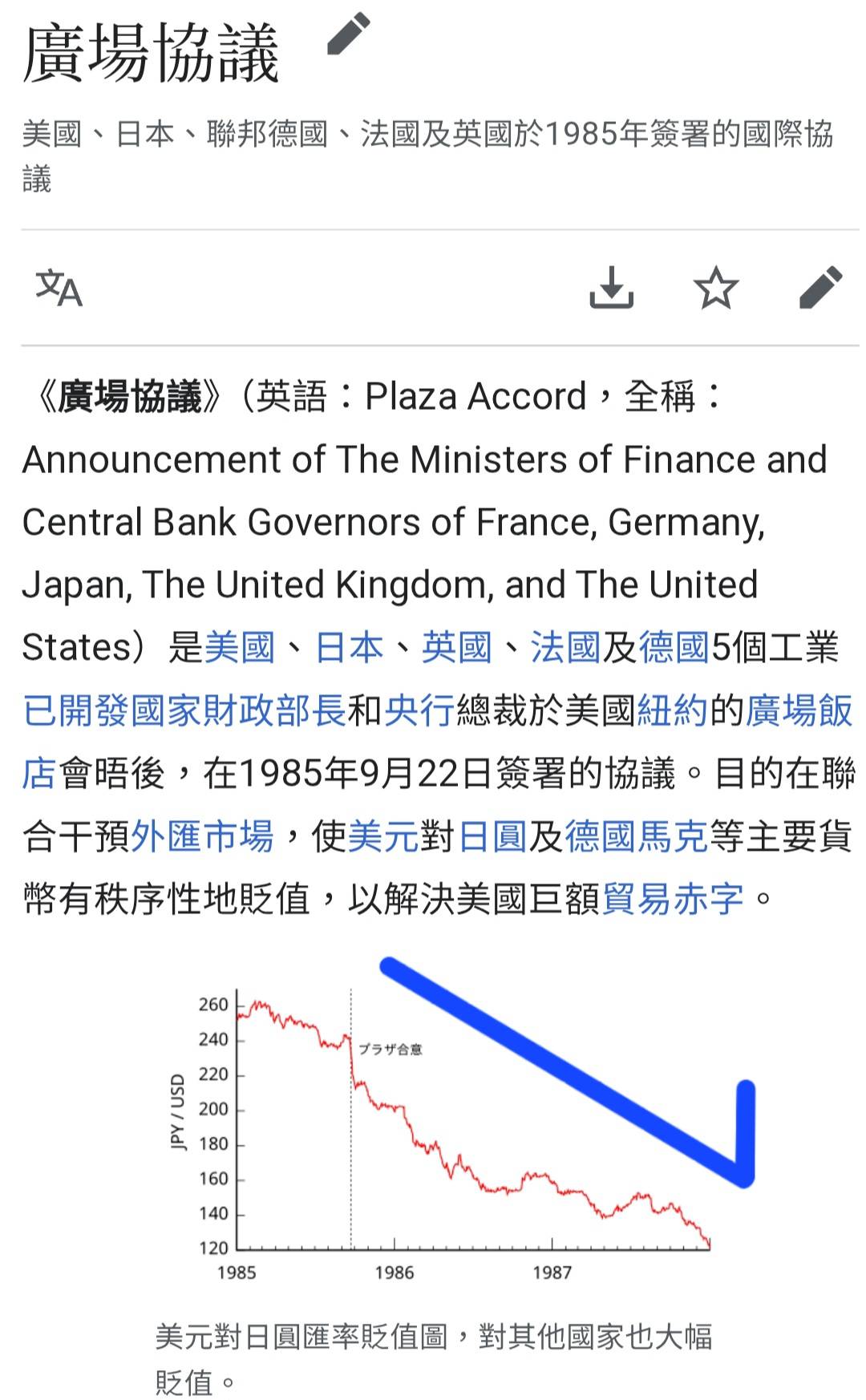Edit the title description pencil icon

click(349, 34)
